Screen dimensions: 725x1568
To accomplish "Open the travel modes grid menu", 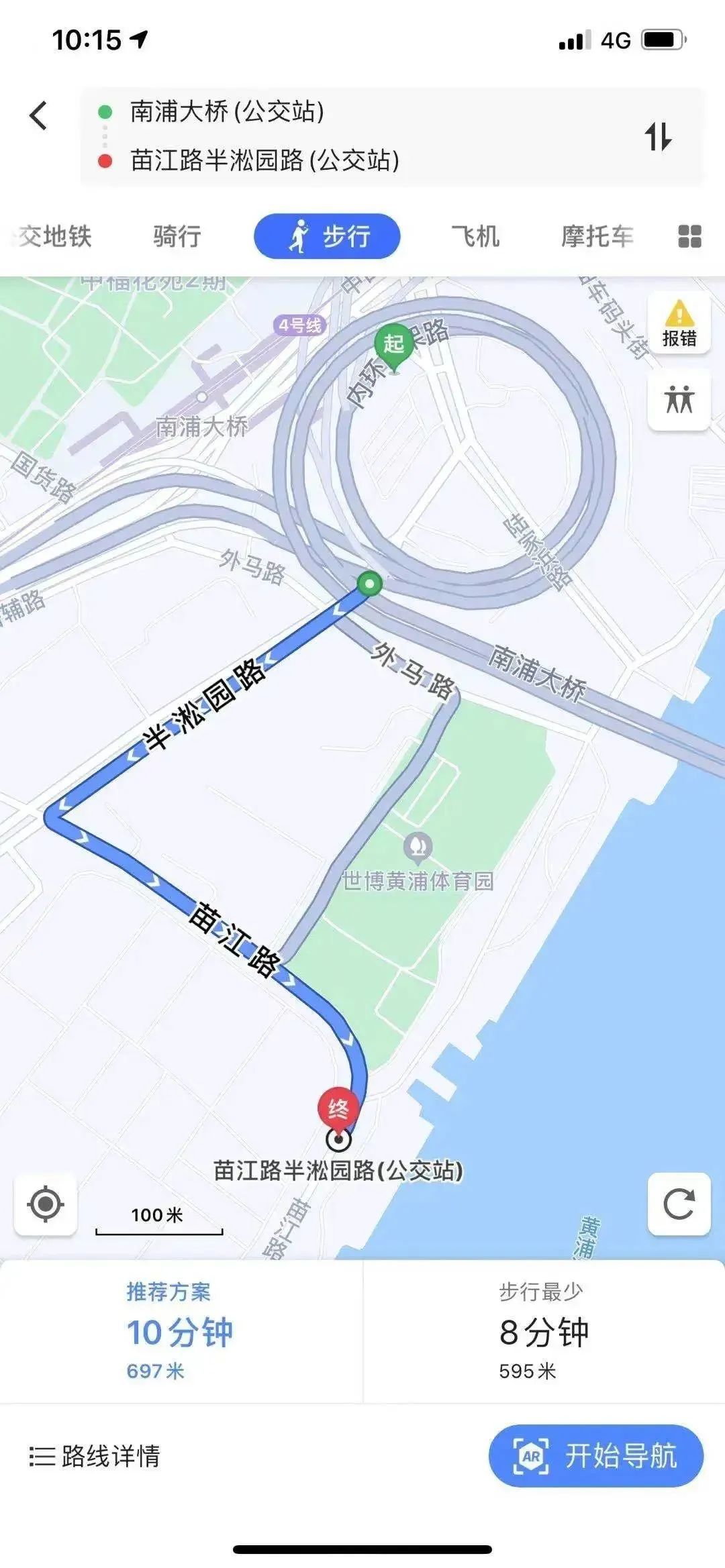I will click(689, 236).
